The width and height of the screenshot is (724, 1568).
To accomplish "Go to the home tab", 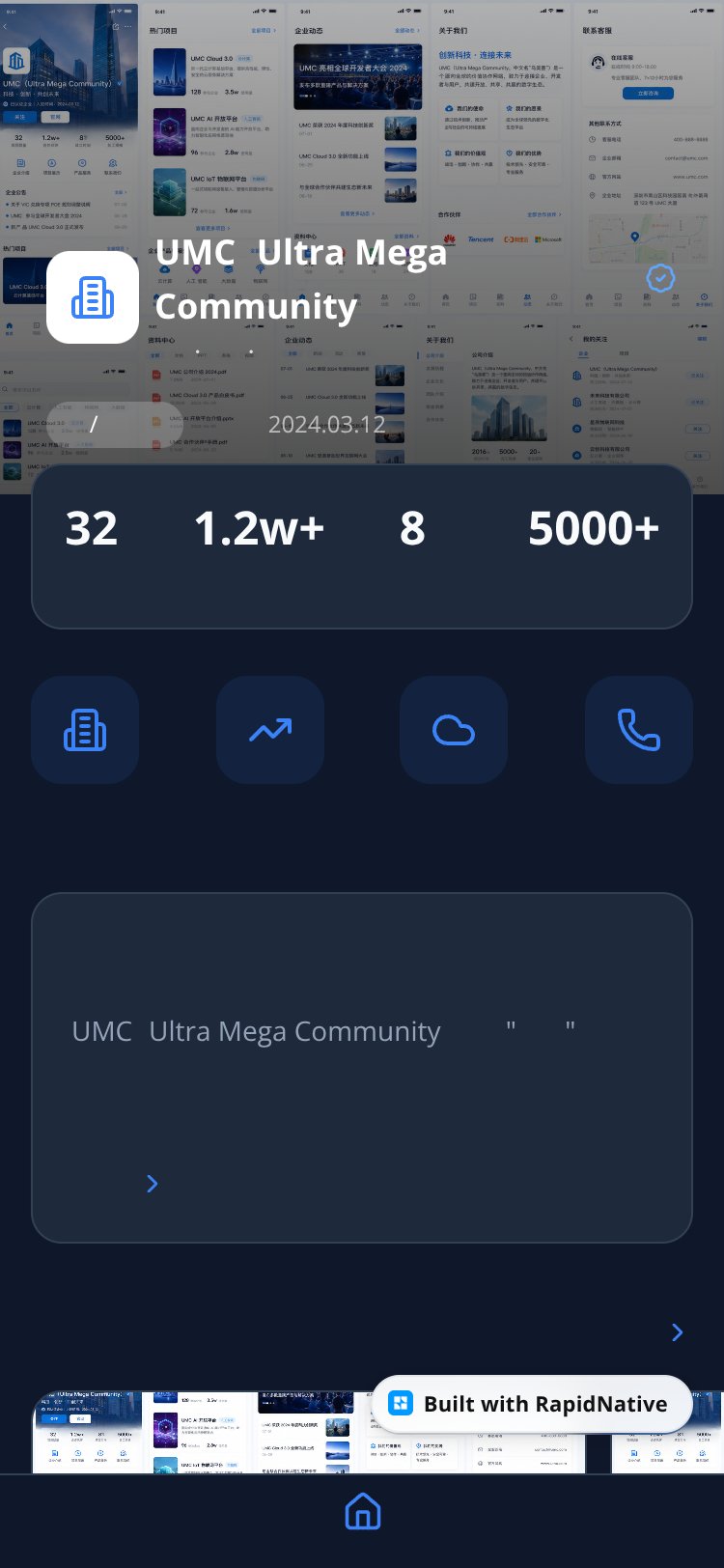I will pos(363,1511).
